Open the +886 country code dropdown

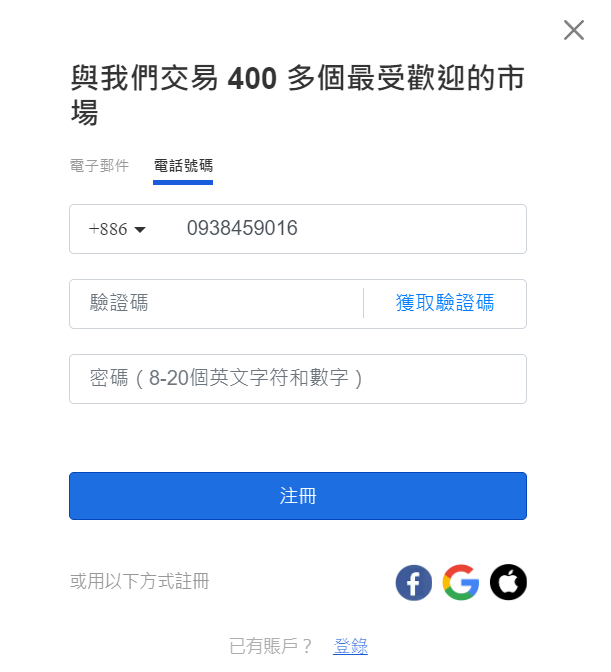tap(117, 229)
